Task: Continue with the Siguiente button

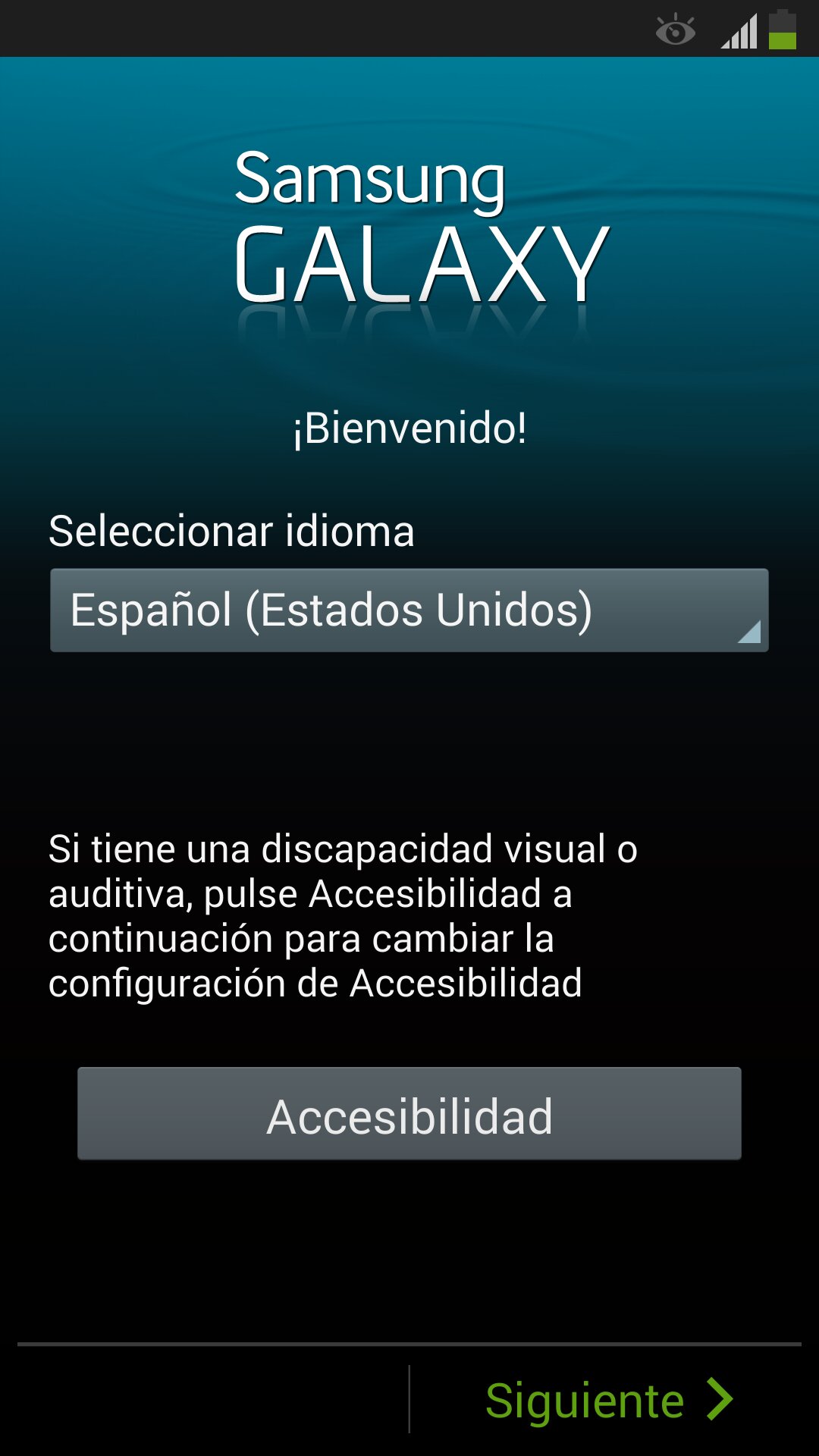Action: pyautogui.click(x=607, y=1400)
